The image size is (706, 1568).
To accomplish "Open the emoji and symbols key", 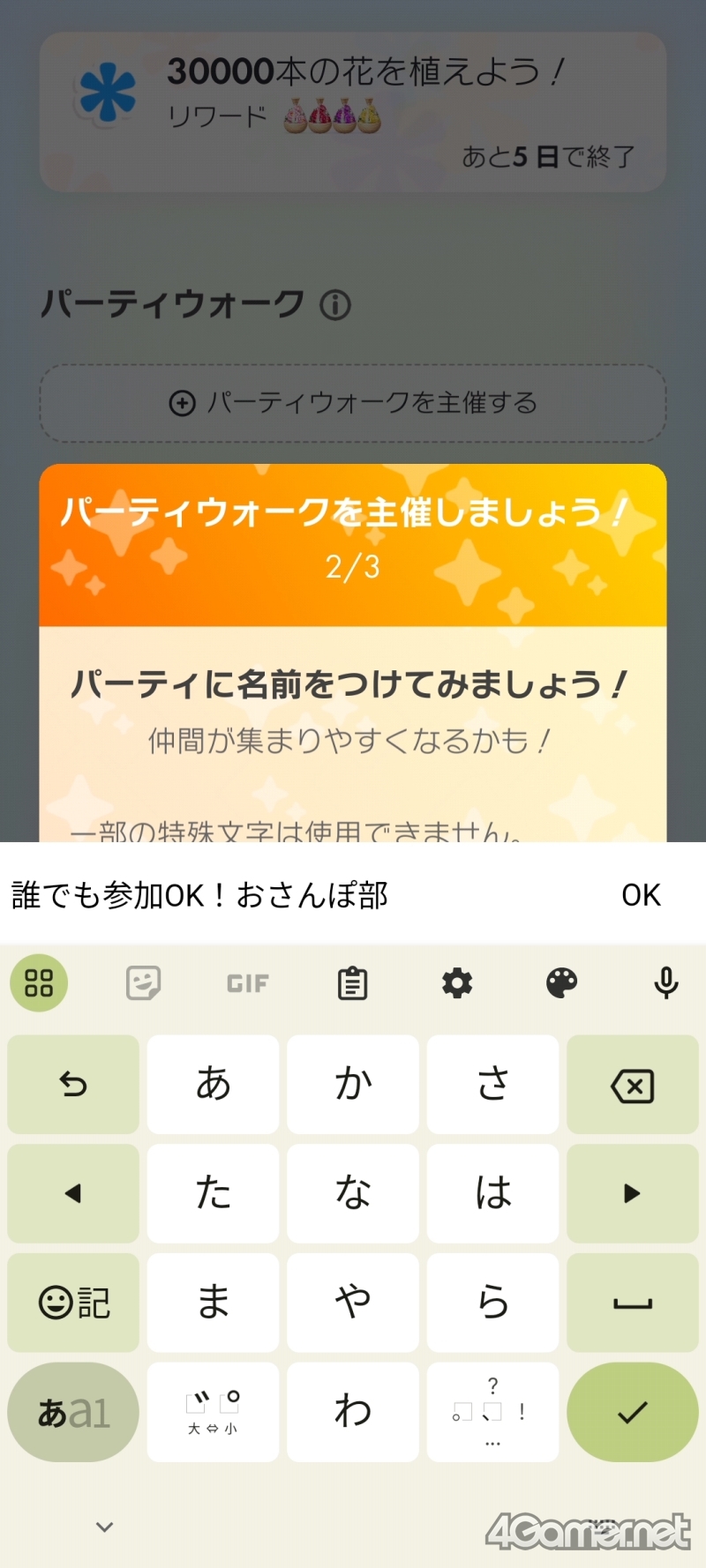I will click(x=73, y=1303).
